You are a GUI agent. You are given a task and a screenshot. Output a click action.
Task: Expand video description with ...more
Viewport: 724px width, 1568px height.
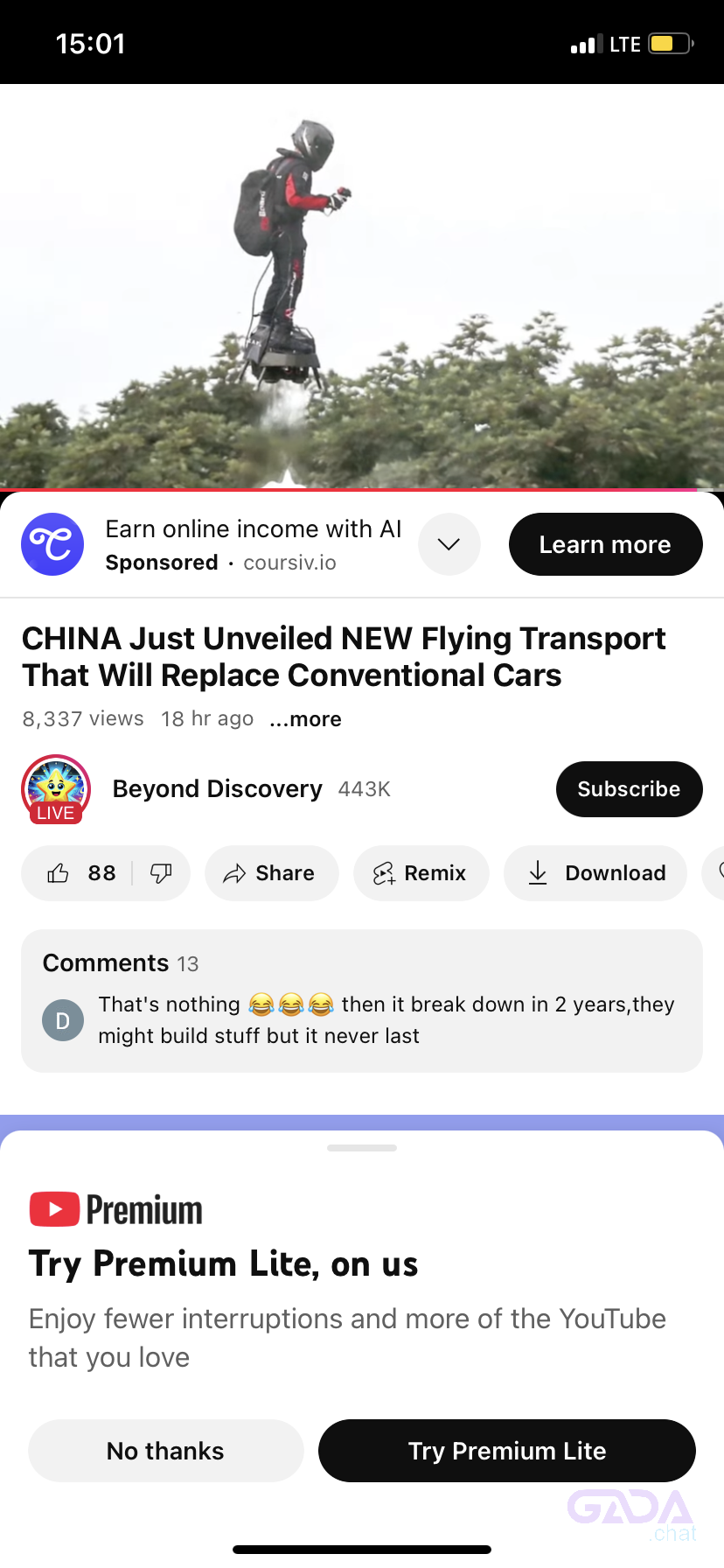(x=306, y=719)
